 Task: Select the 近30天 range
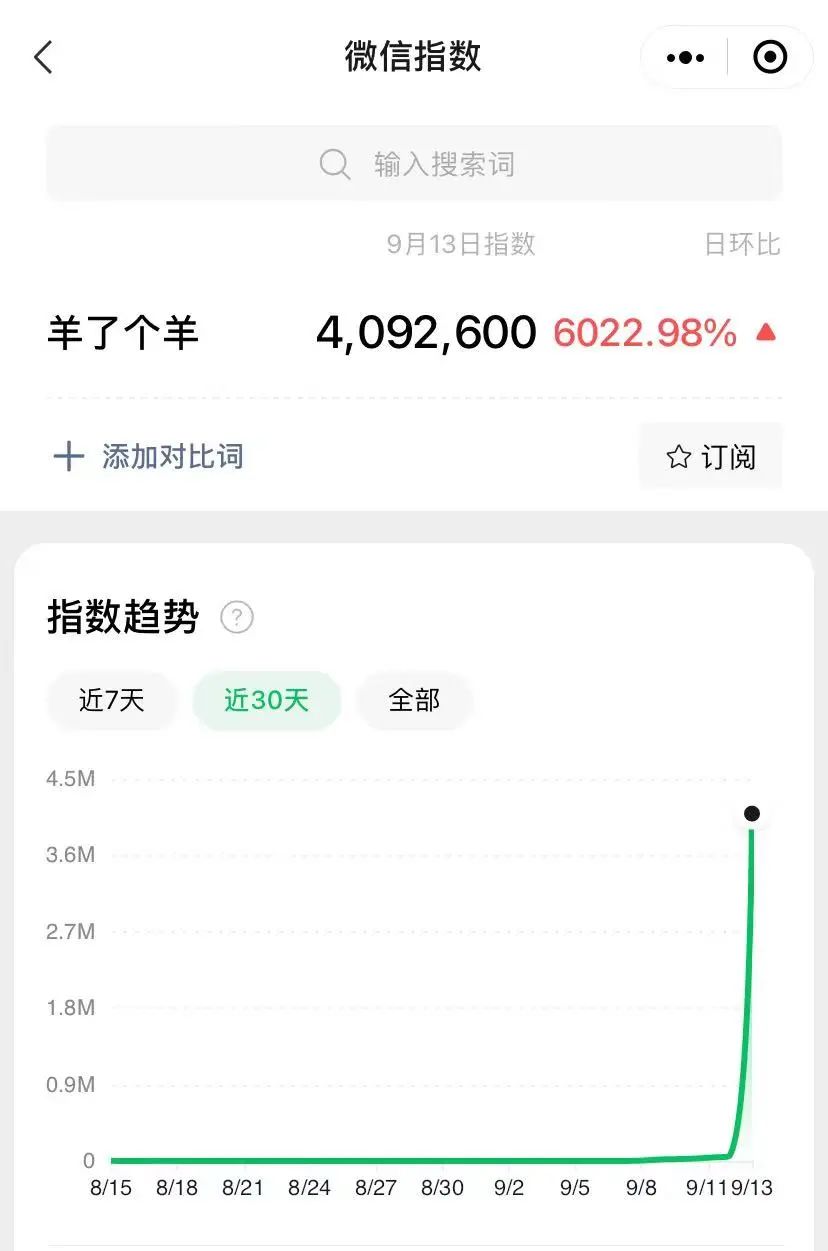[266, 700]
